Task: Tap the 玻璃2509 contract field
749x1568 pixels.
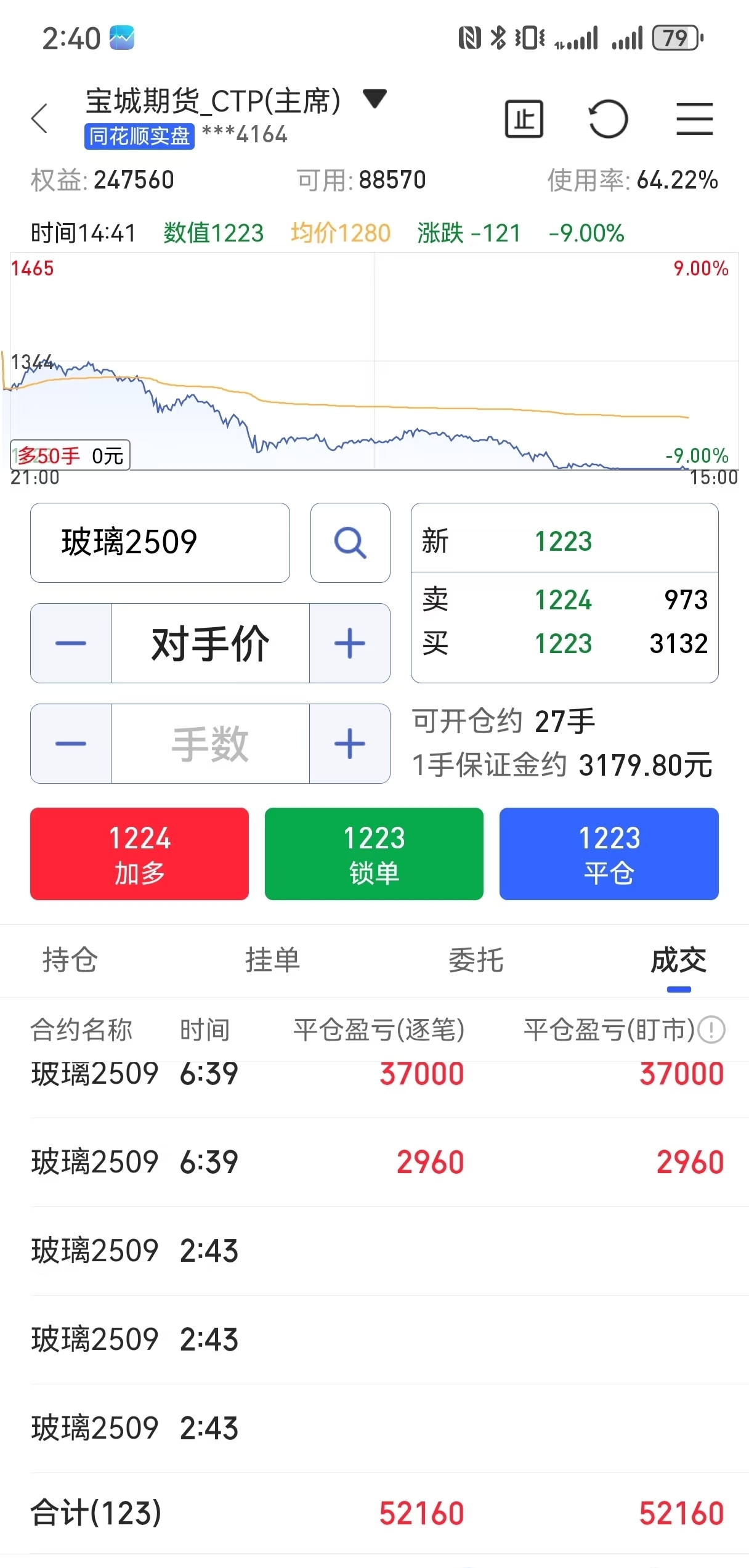Action: point(160,543)
